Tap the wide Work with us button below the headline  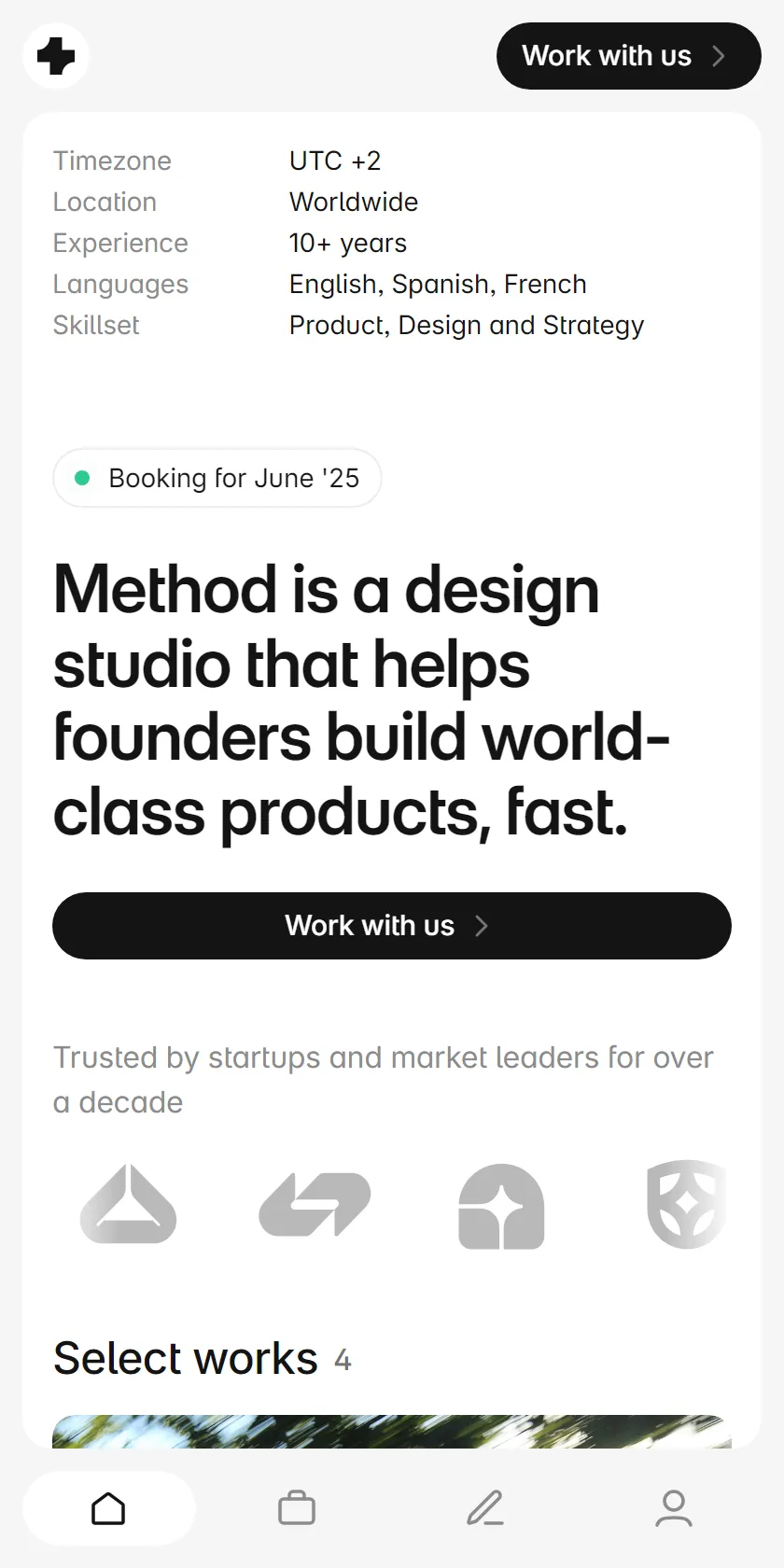pos(392,926)
